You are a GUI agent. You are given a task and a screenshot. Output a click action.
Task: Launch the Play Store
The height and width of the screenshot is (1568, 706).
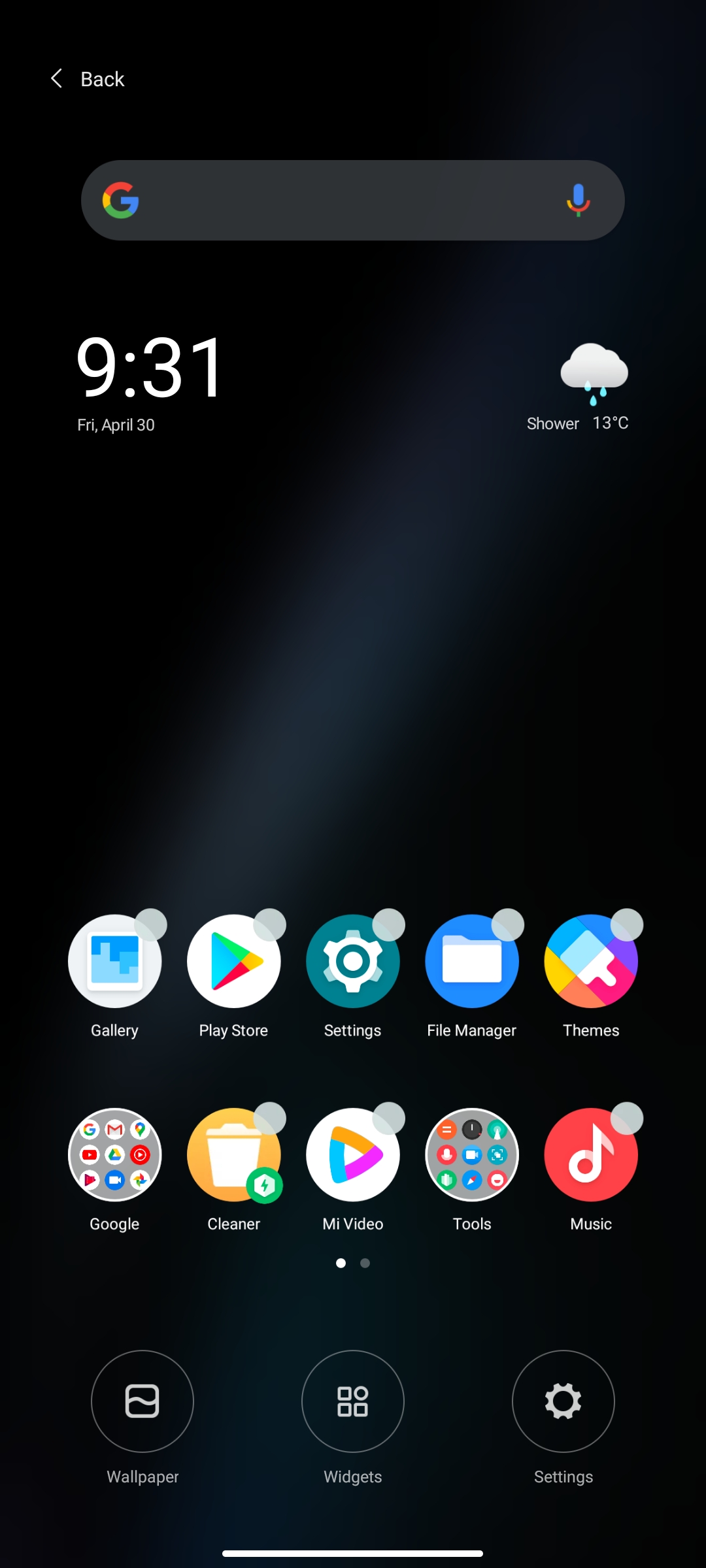tap(233, 962)
